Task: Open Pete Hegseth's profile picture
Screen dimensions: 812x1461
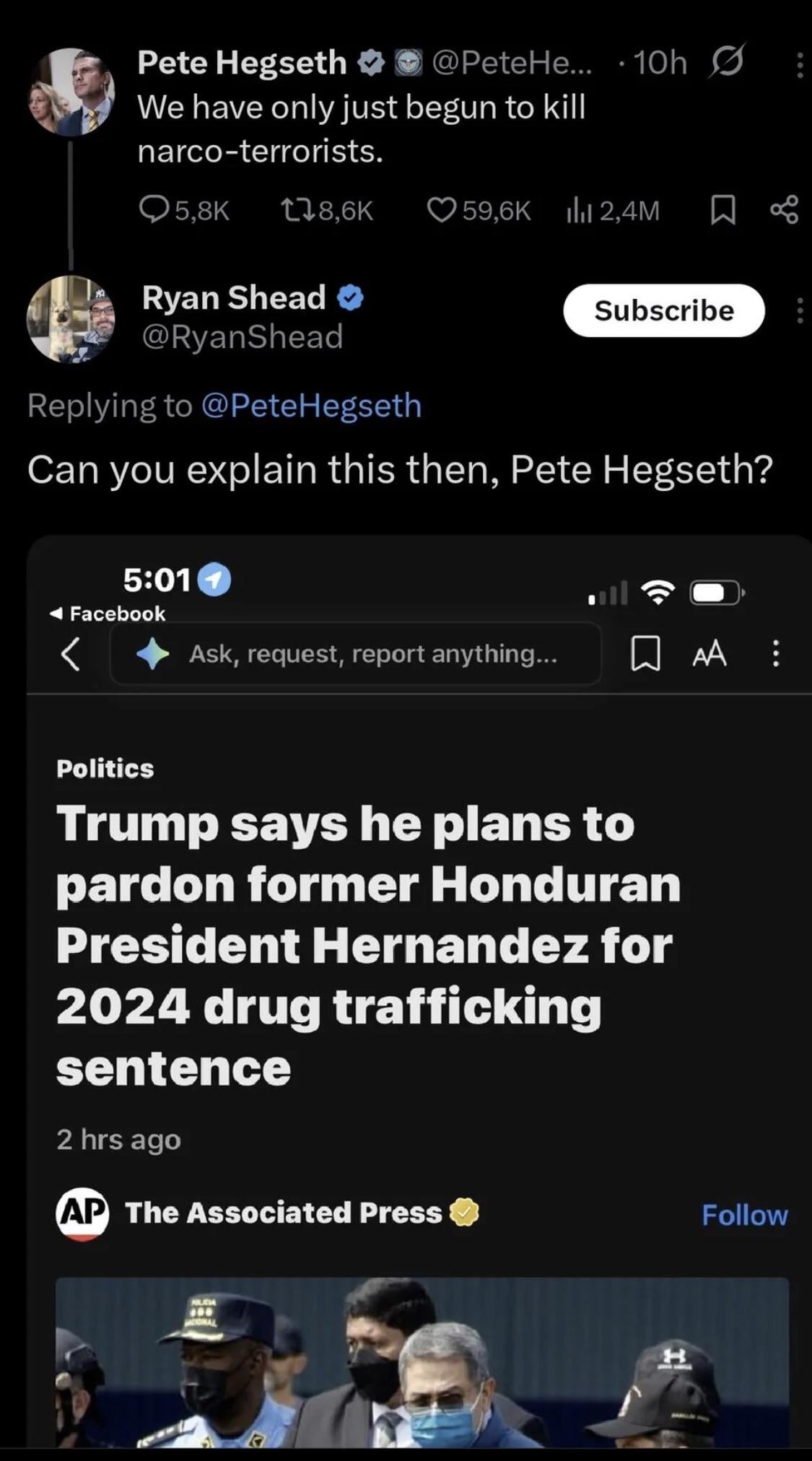Action: click(71, 93)
